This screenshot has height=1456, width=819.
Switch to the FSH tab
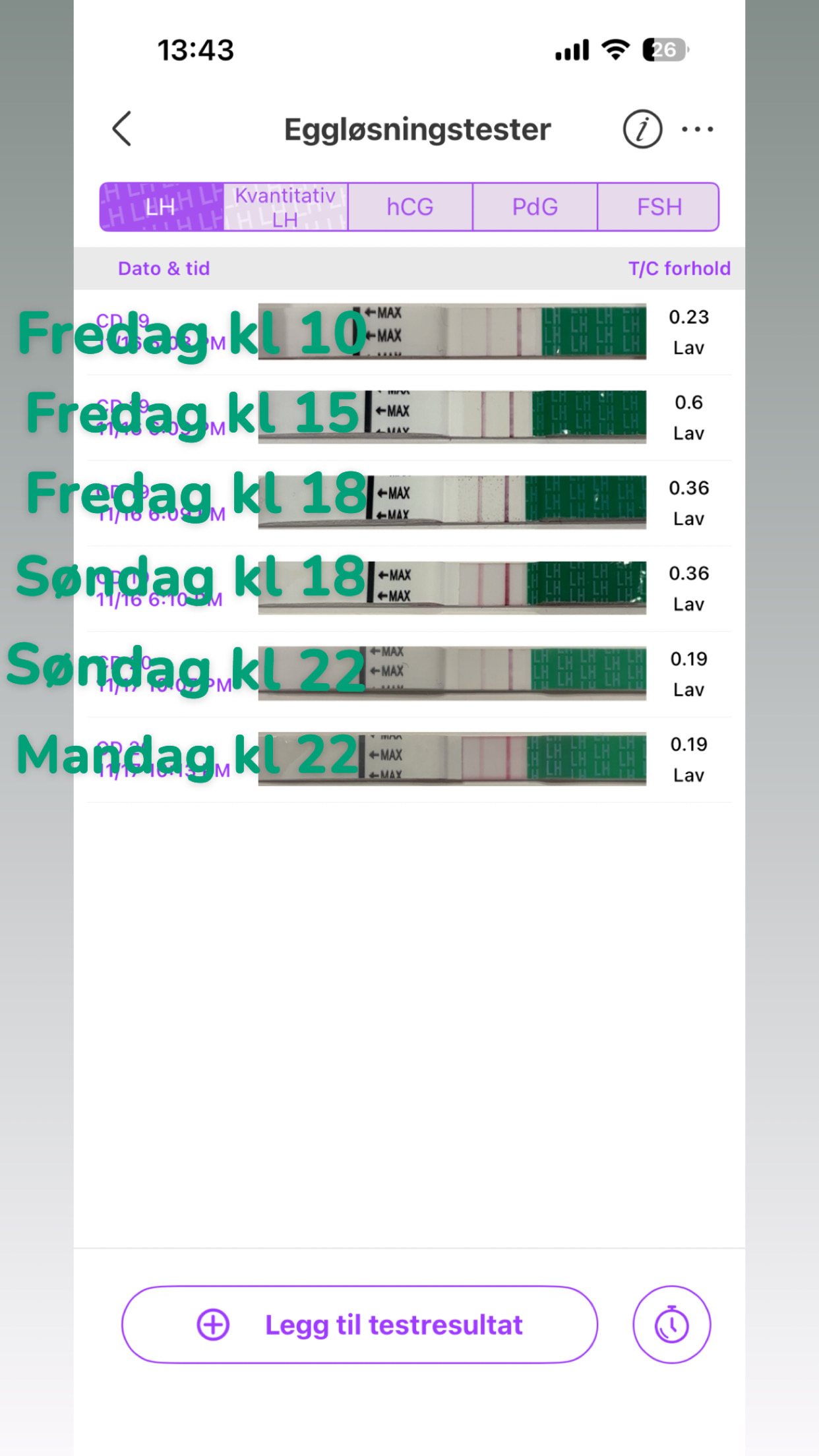click(659, 207)
